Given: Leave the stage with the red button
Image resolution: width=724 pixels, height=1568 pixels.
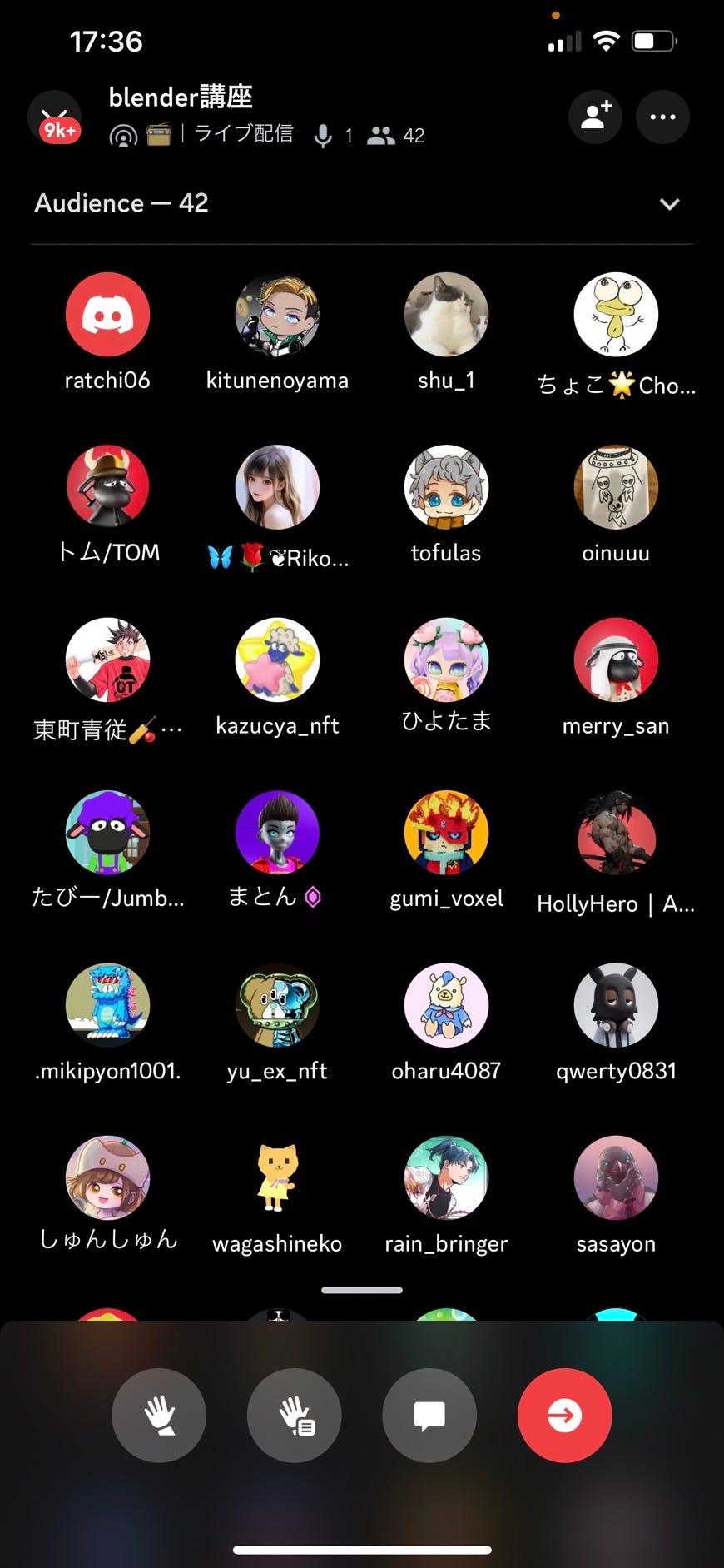Looking at the screenshot, I should pos(564,1415).
